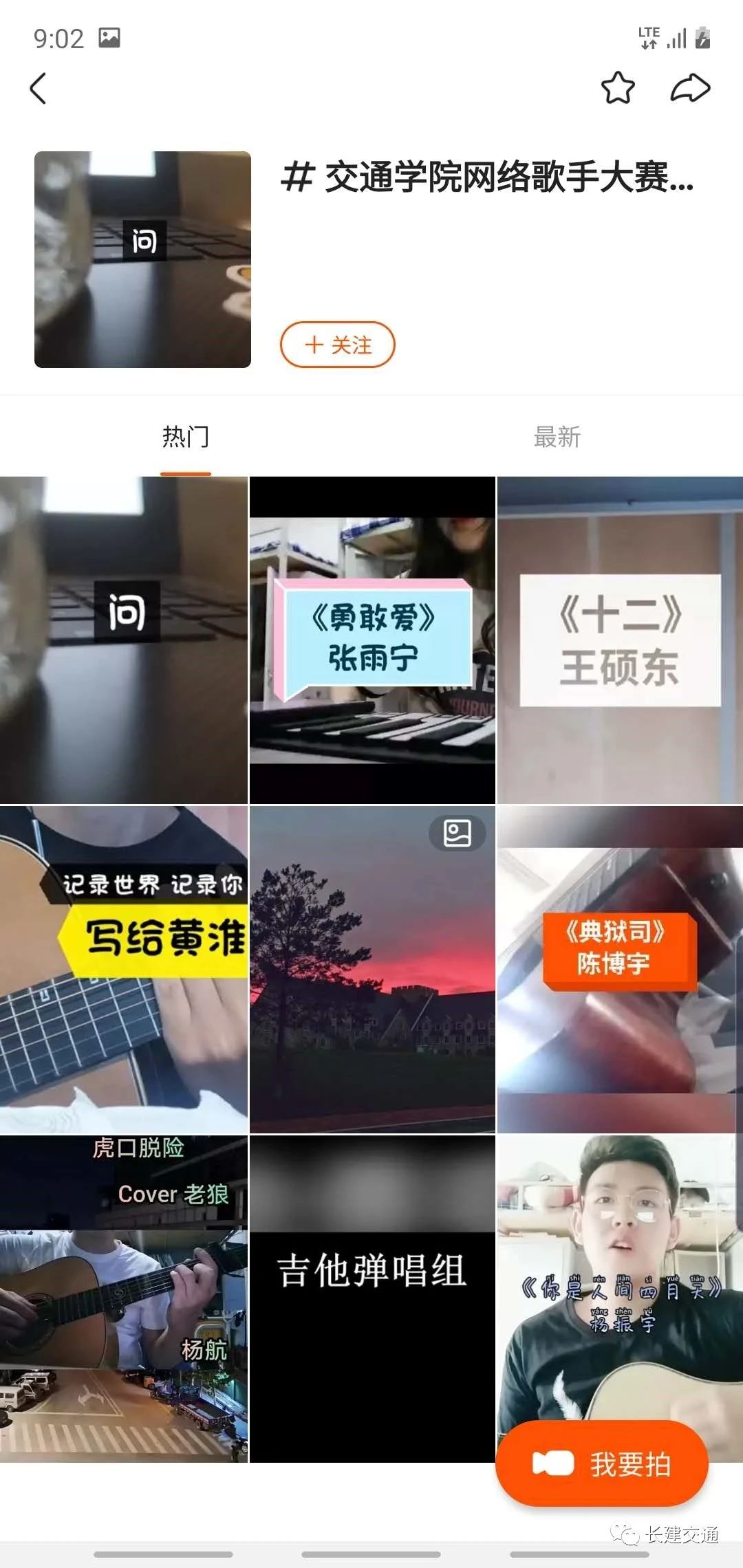
Task: Open the 吉他弹唱组 video
Action: click(372, 1300)
